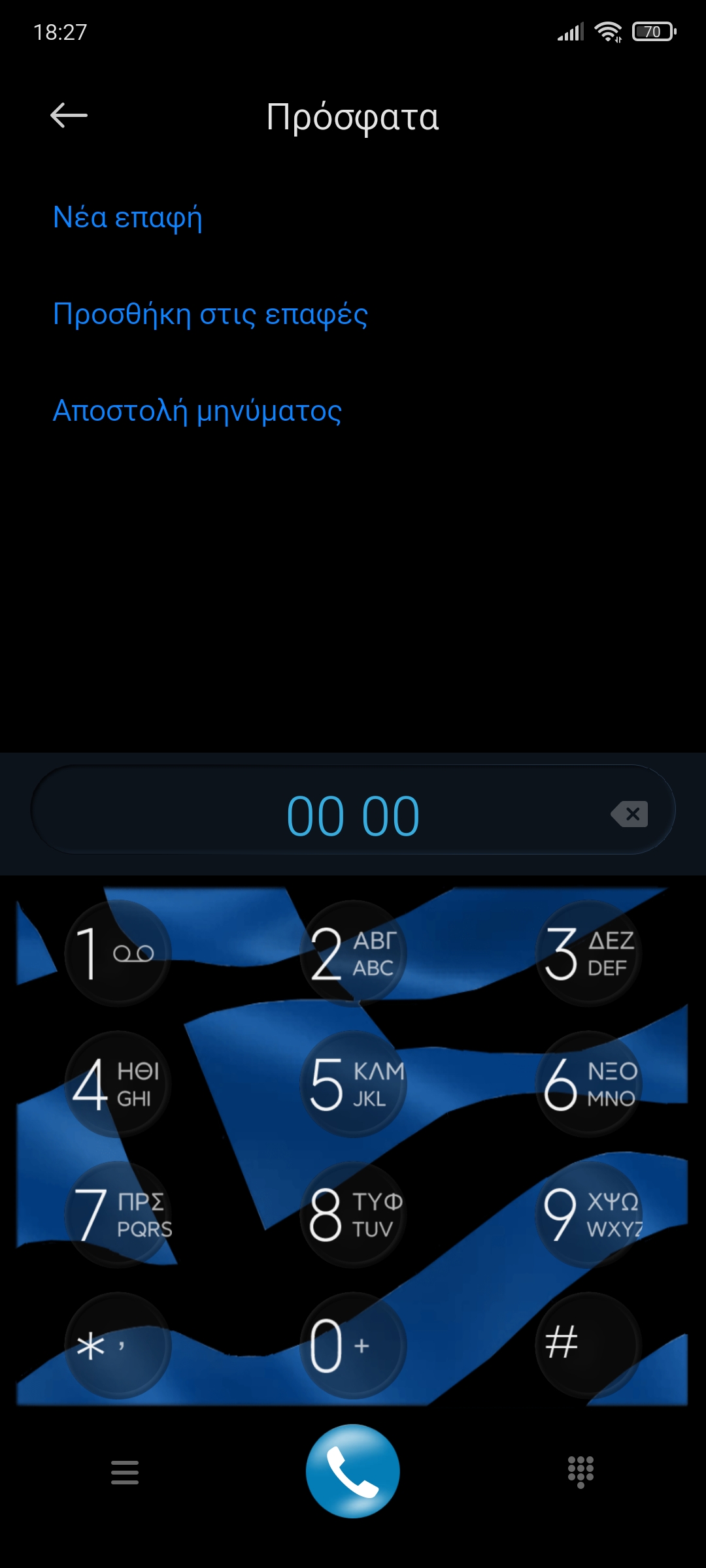Select Νέα επαφή option
This screenshot has height=1568, width=706.
127,218
